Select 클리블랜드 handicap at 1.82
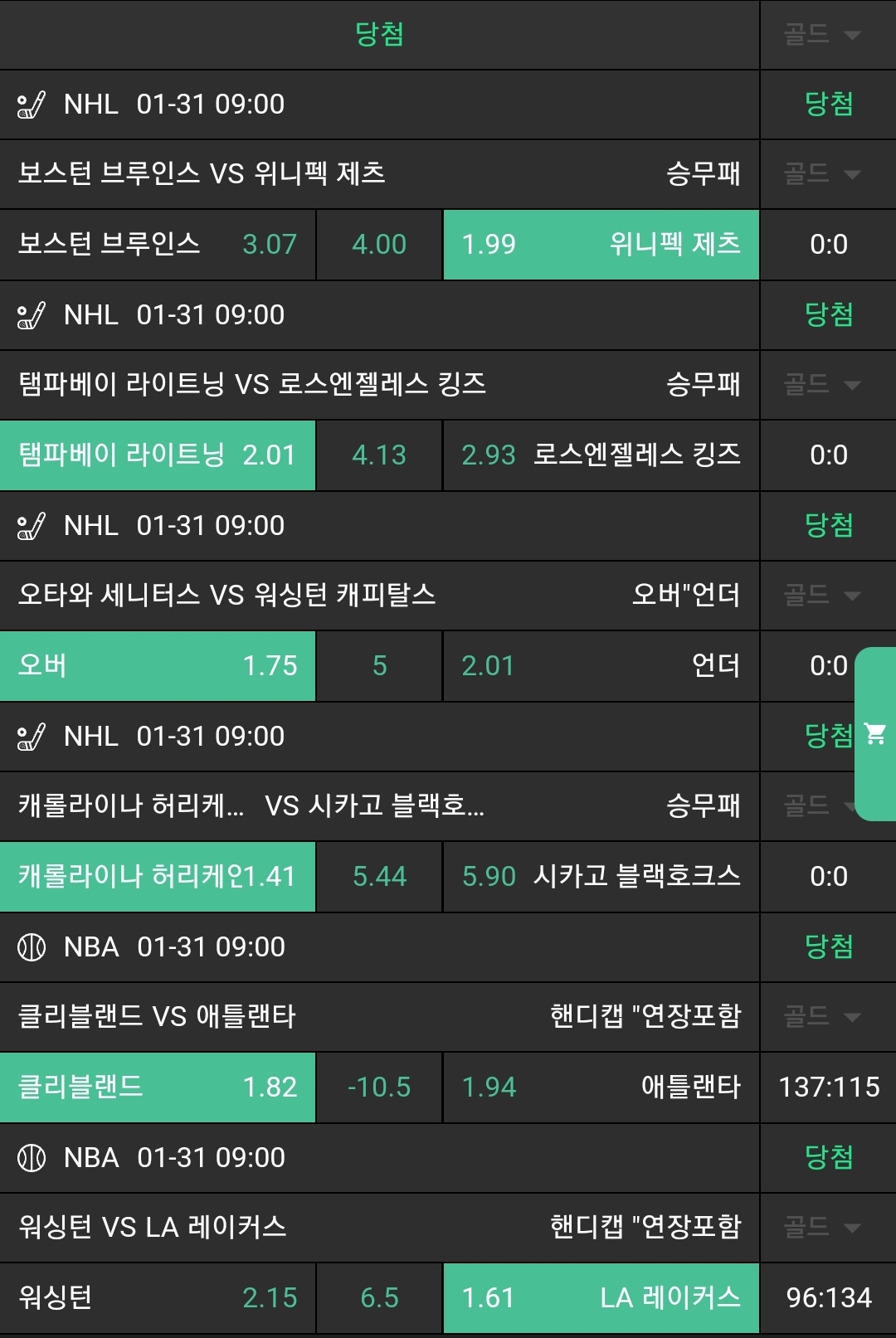The height and width of the screenshot is (1338, 896). coord(158,1087)
